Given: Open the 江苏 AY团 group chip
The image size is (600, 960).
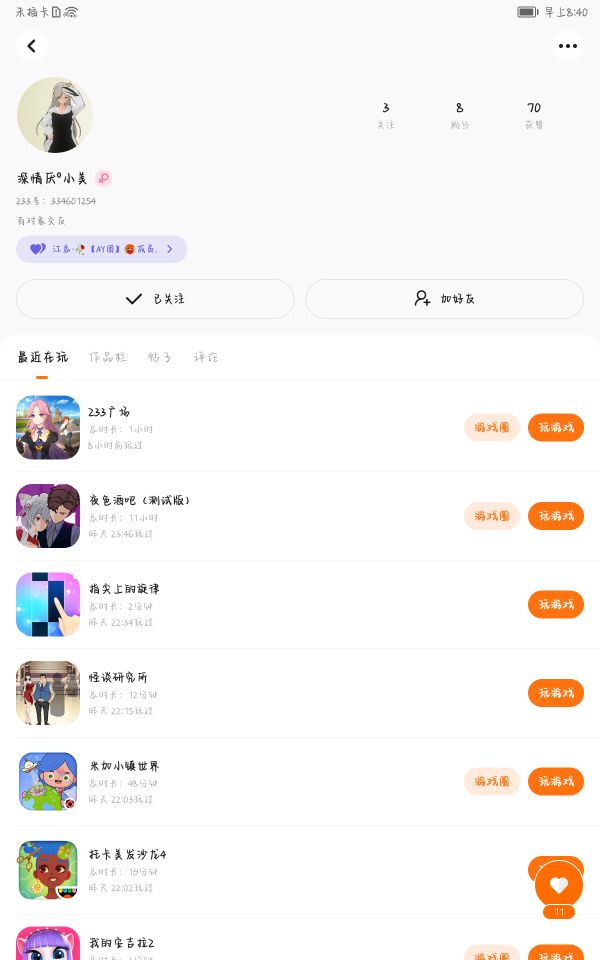Looking at the screenshot, I should coord(101,249).
